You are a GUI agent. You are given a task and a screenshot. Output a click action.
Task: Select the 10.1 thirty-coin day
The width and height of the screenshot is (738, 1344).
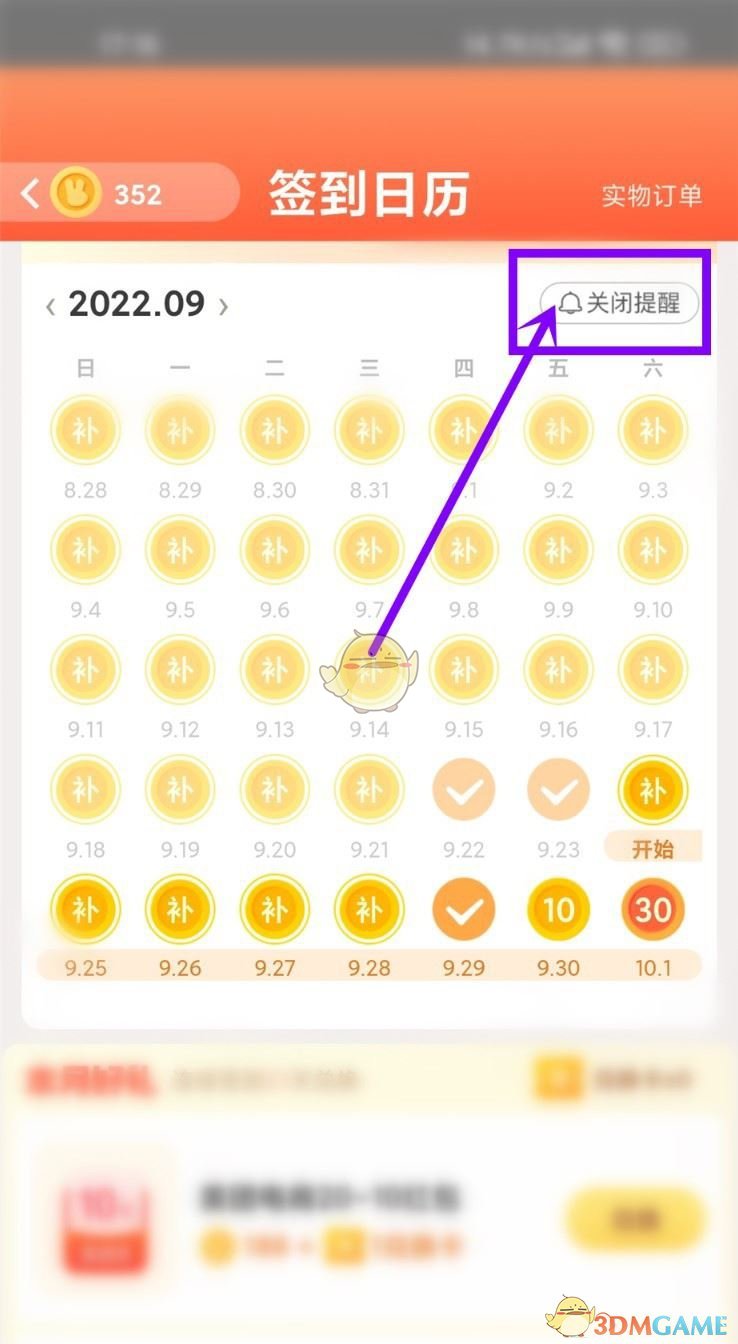pyautogui.click(x=652, y=911)
